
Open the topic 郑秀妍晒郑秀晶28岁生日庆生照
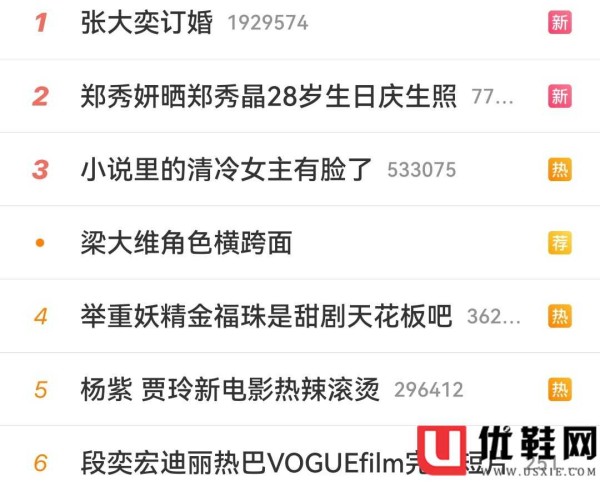coord(268,96)
